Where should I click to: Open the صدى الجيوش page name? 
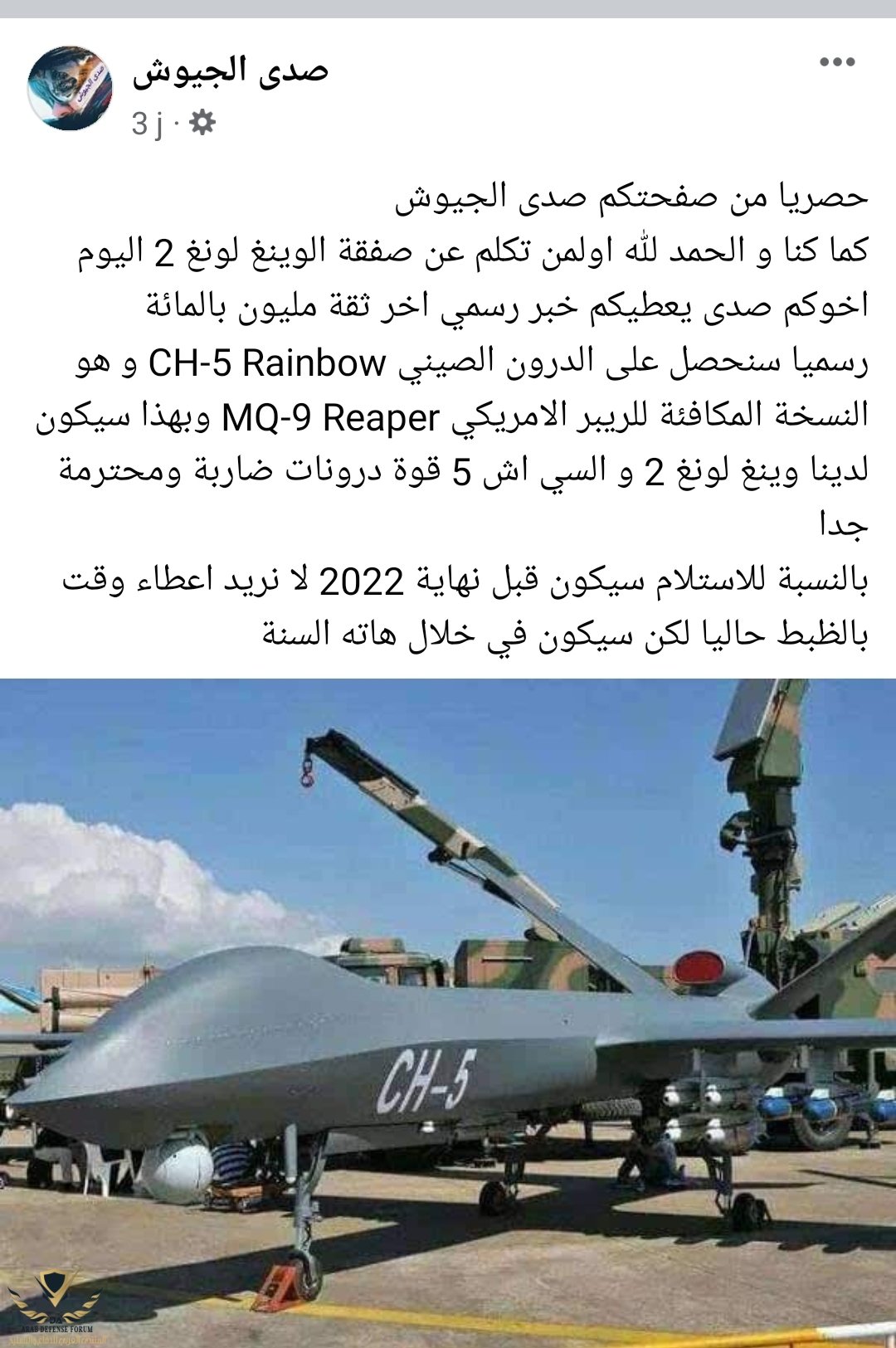(x=231, y=70)
